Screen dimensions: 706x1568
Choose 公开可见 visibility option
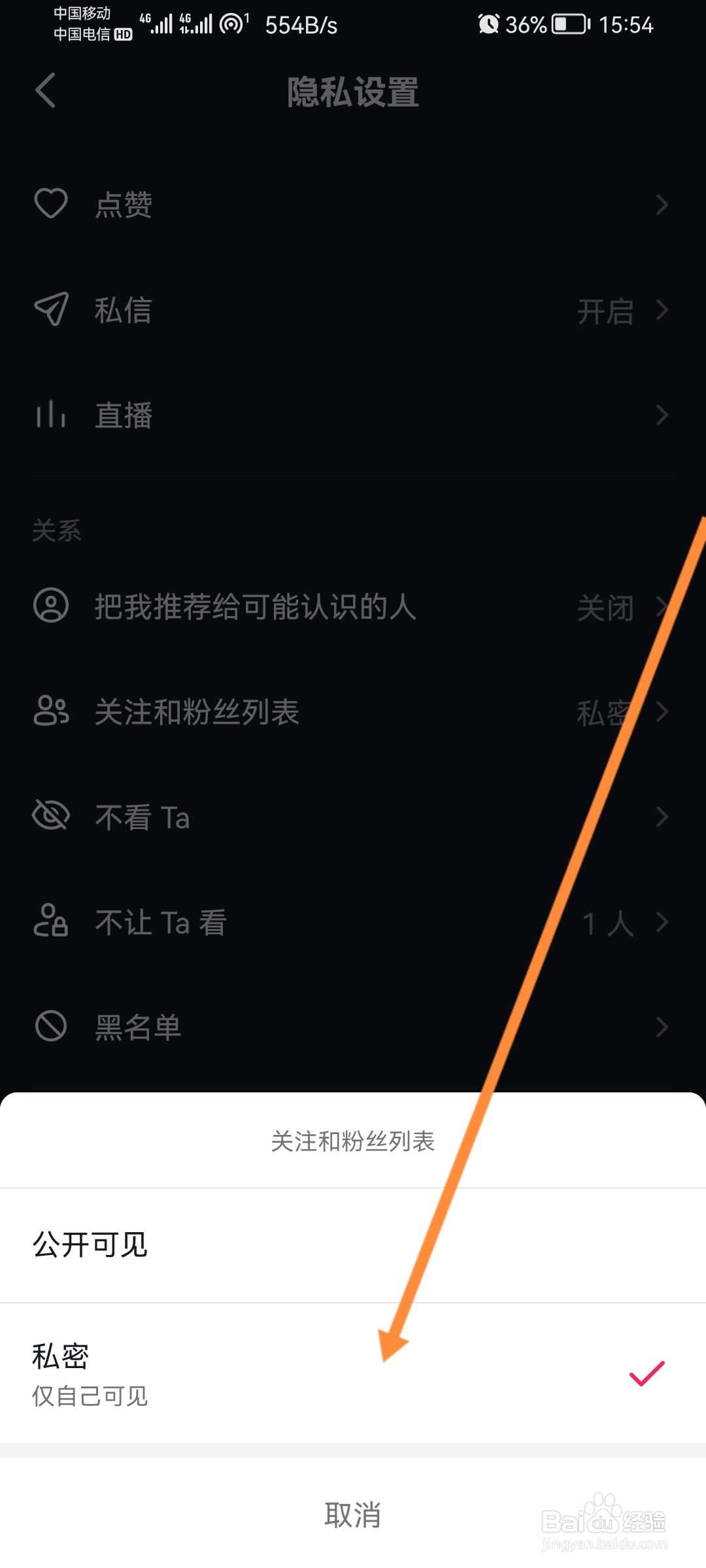point(90,1245)
